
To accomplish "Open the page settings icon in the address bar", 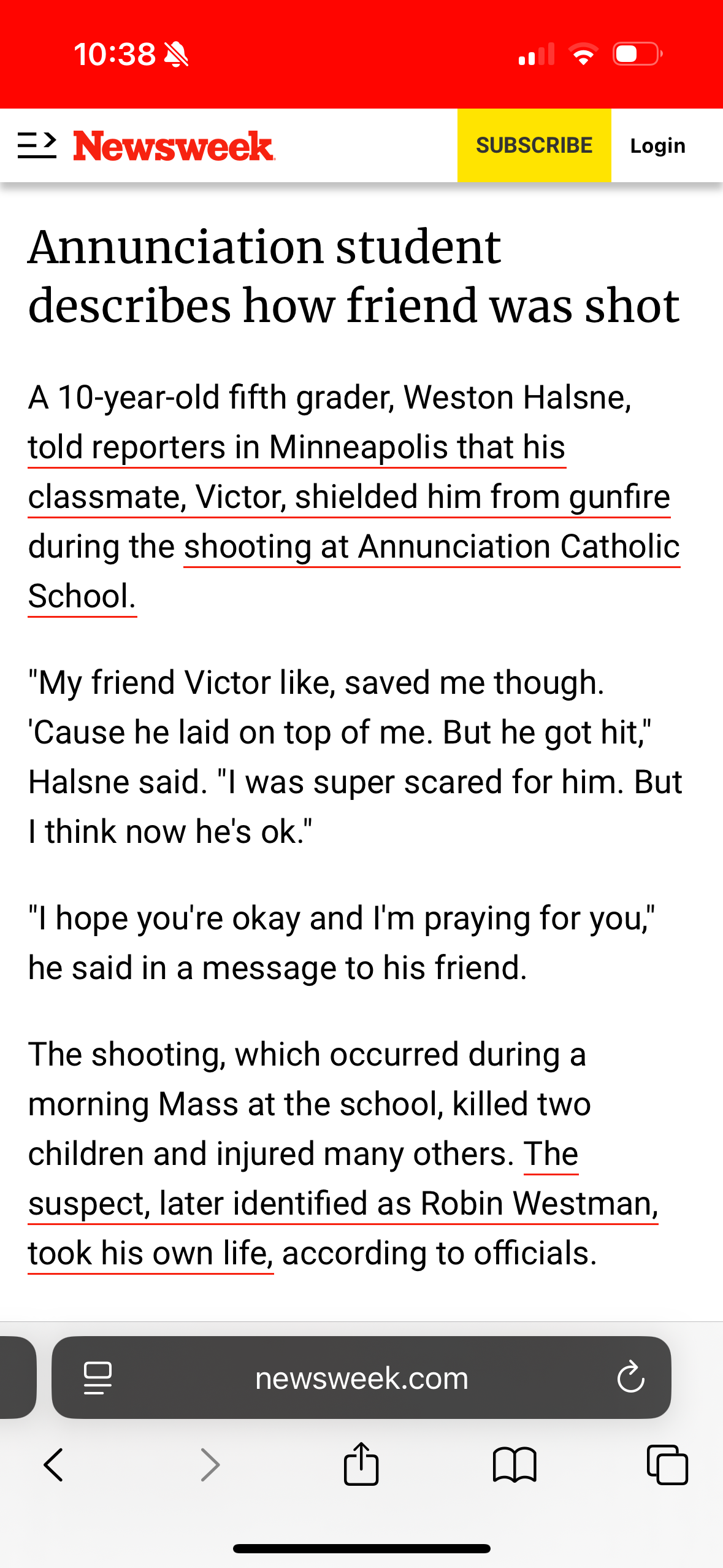I will coord(98,1378).
